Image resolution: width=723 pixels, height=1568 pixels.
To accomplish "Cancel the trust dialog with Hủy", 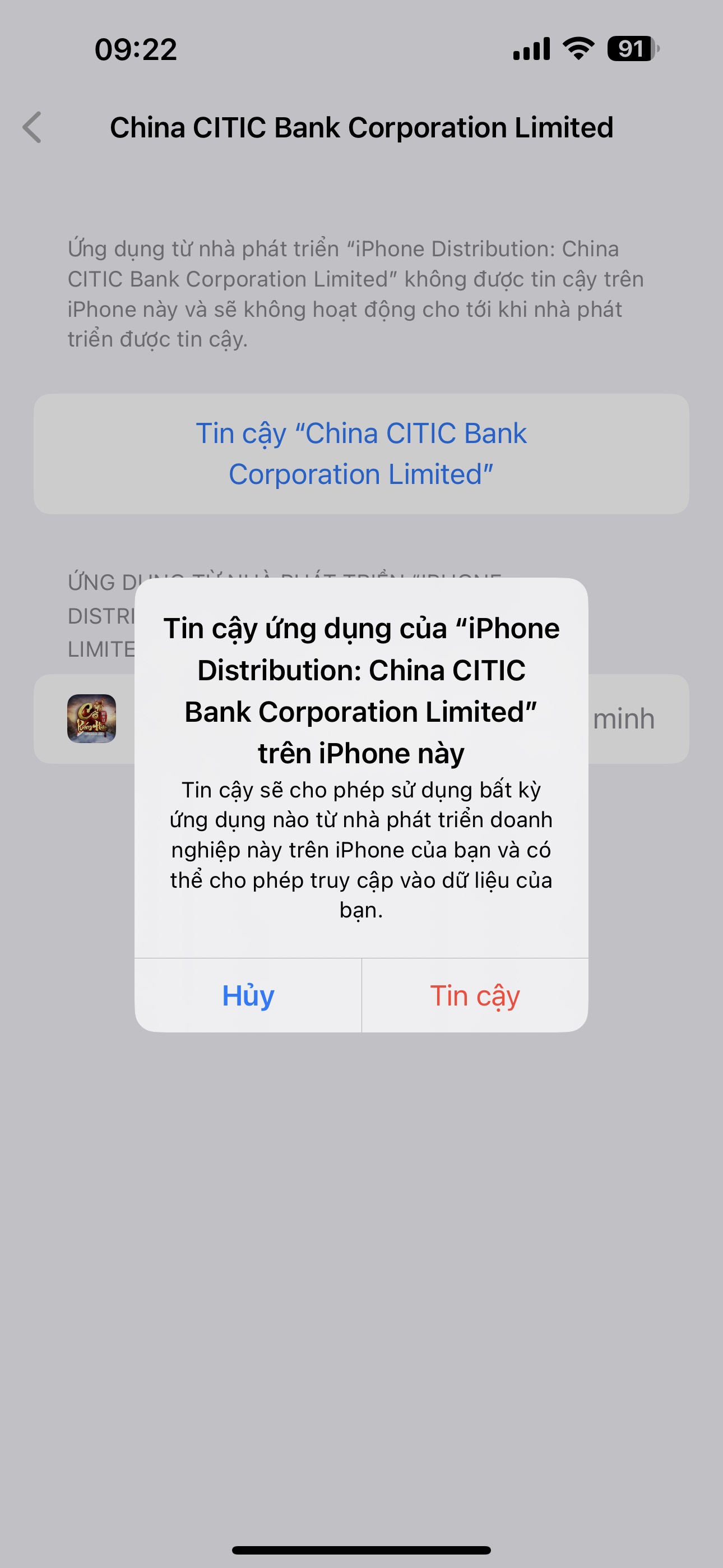I will pyautogui.click(x=248, y=995).
